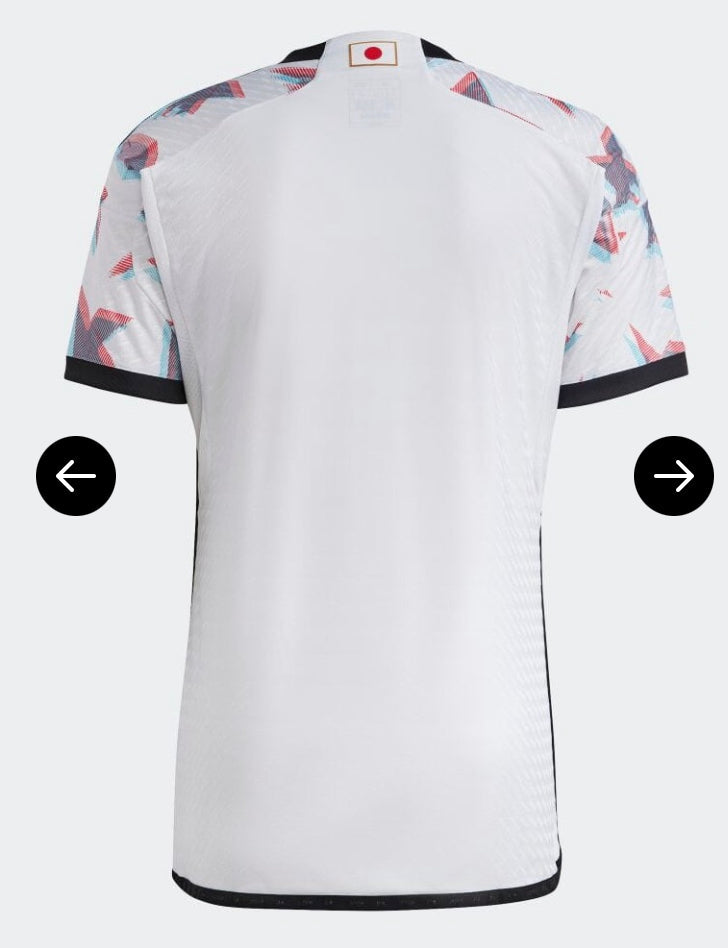728x948 pixels.
Task: Go to the previous product image
Action: click(x=76, y=476)
